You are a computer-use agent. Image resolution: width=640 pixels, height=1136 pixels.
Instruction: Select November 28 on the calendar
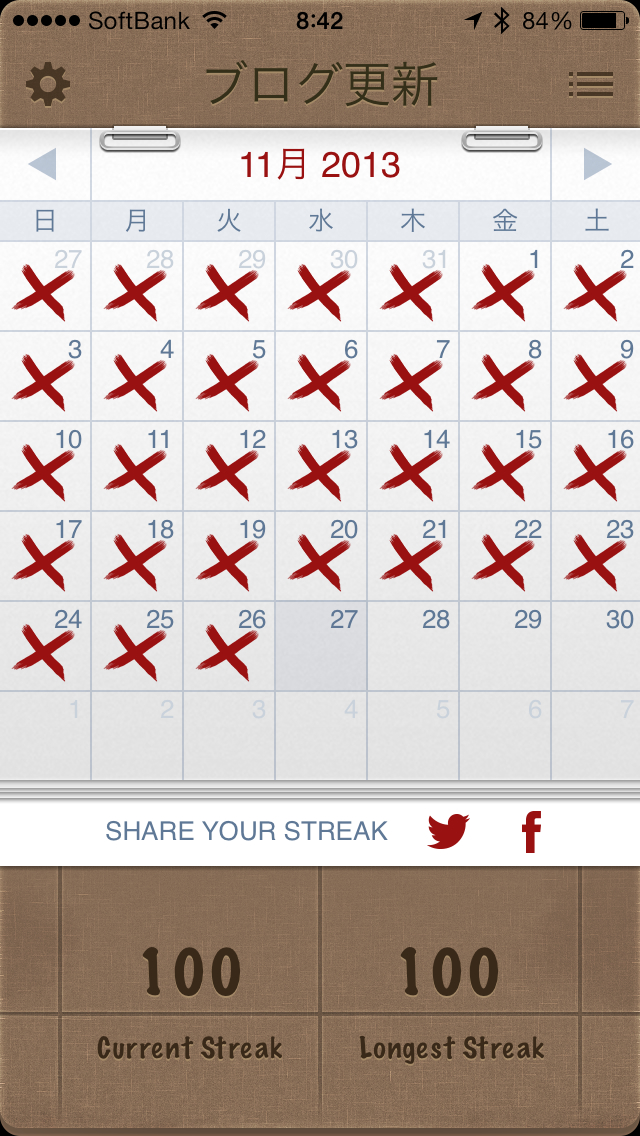pos(413,646)
